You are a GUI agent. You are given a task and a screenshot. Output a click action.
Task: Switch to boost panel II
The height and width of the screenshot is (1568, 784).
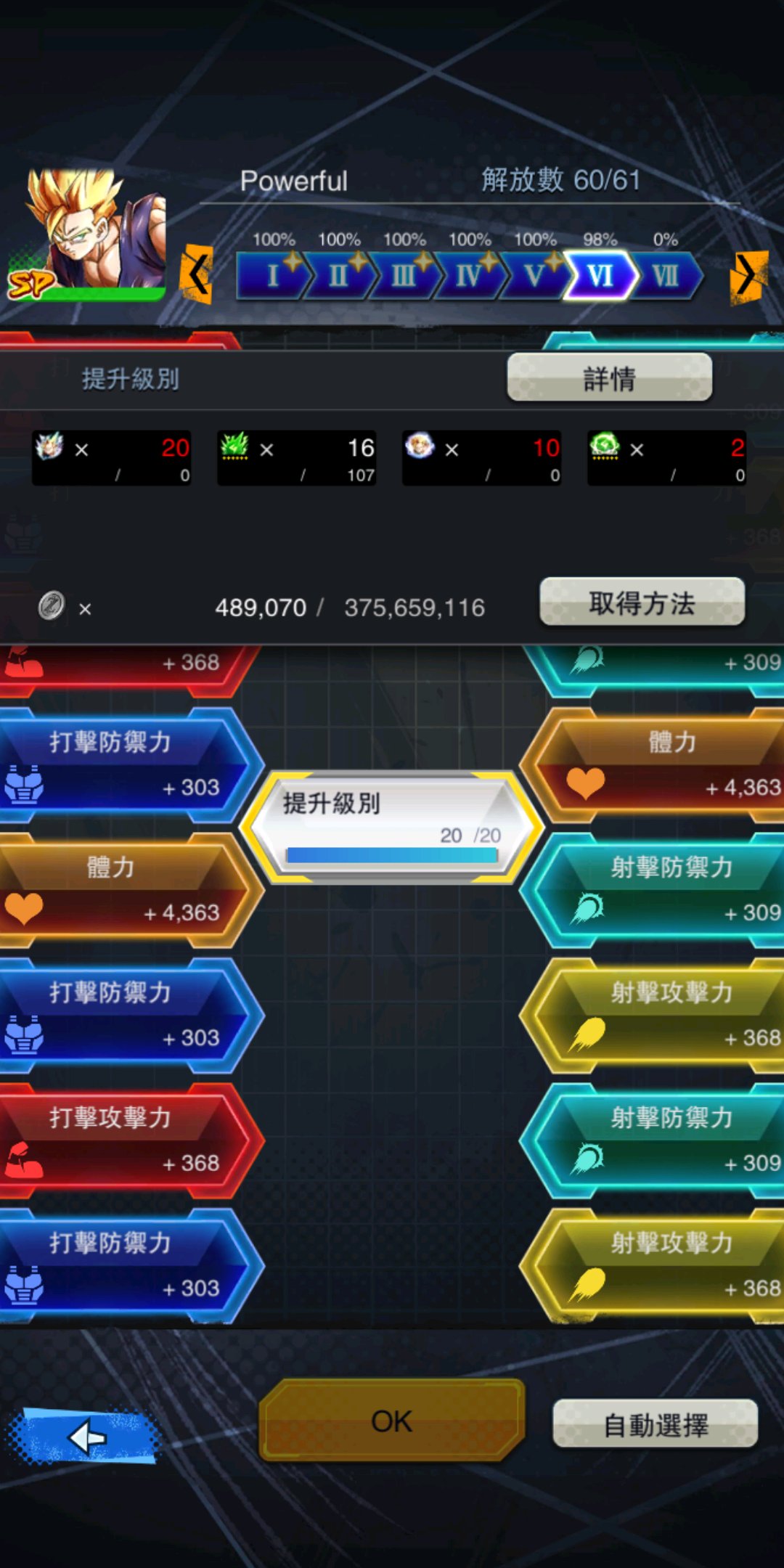(x=338, y=276)
